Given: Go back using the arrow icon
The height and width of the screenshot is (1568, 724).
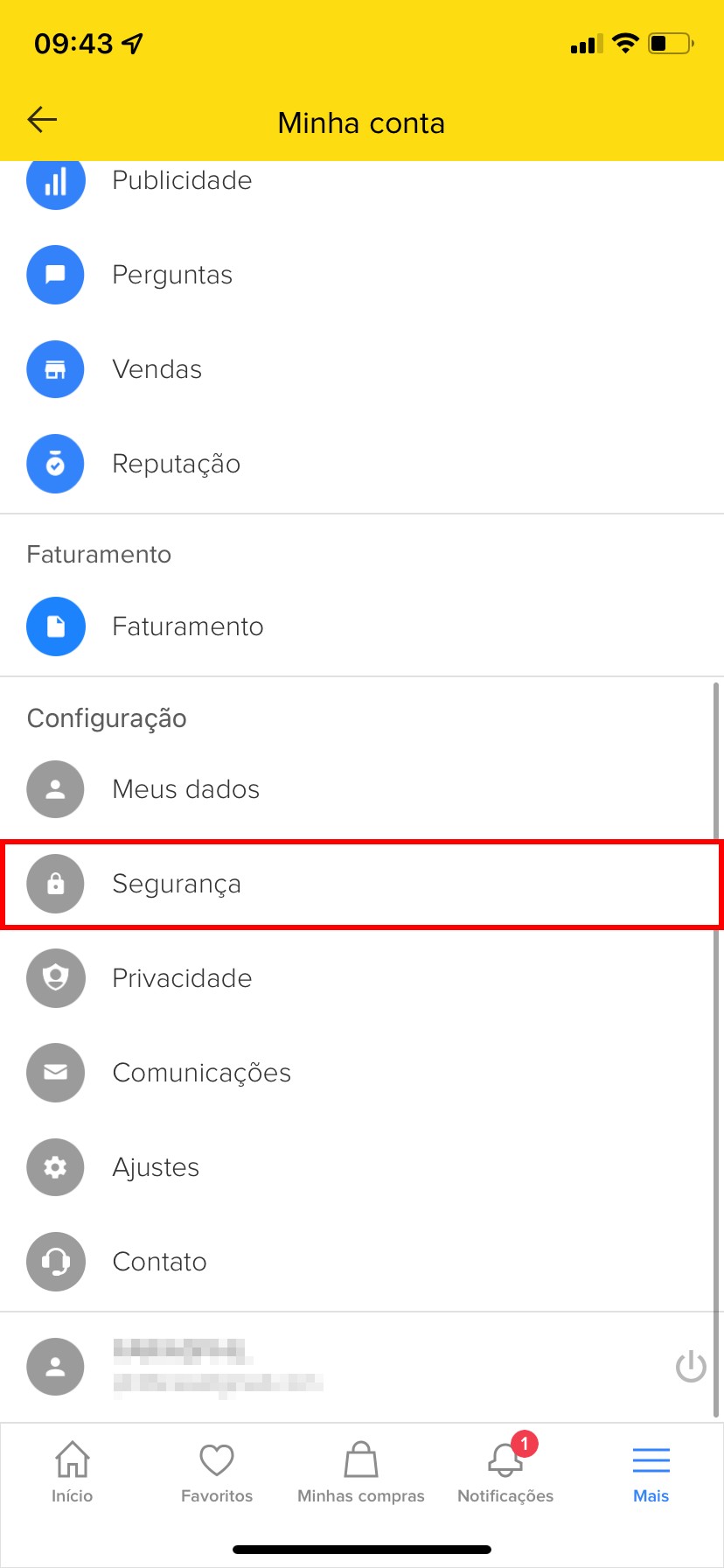Looking at the screenshot, I should click(42, 120).
